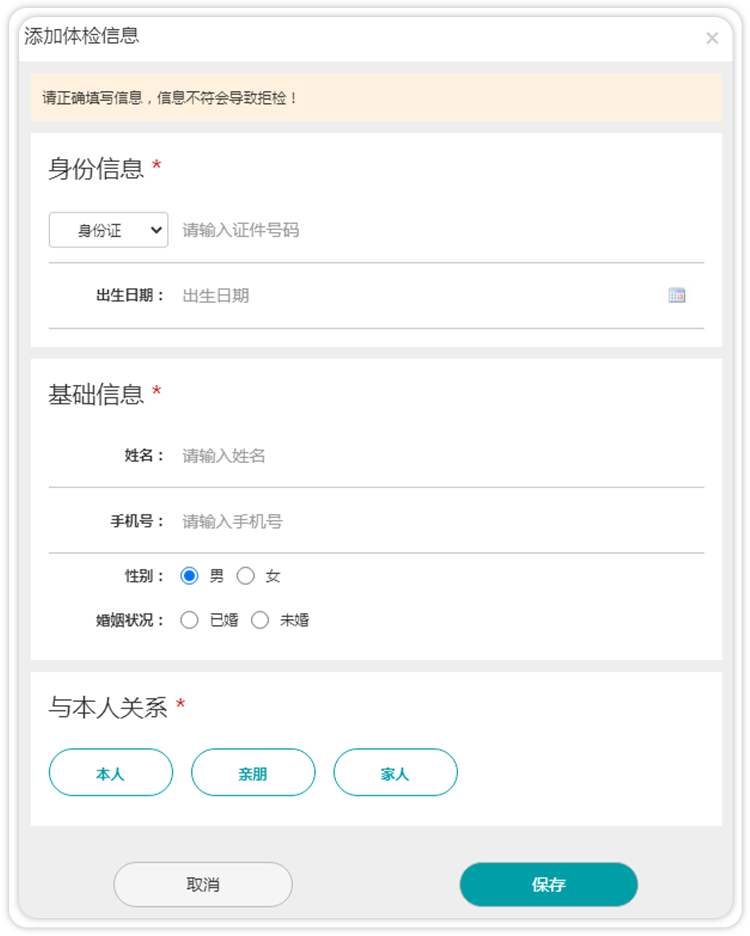Screen dimensions: 750x936
Task: Tap the 请输入证件号码 field
Action: pyautogui.click(x=430, y=230)
